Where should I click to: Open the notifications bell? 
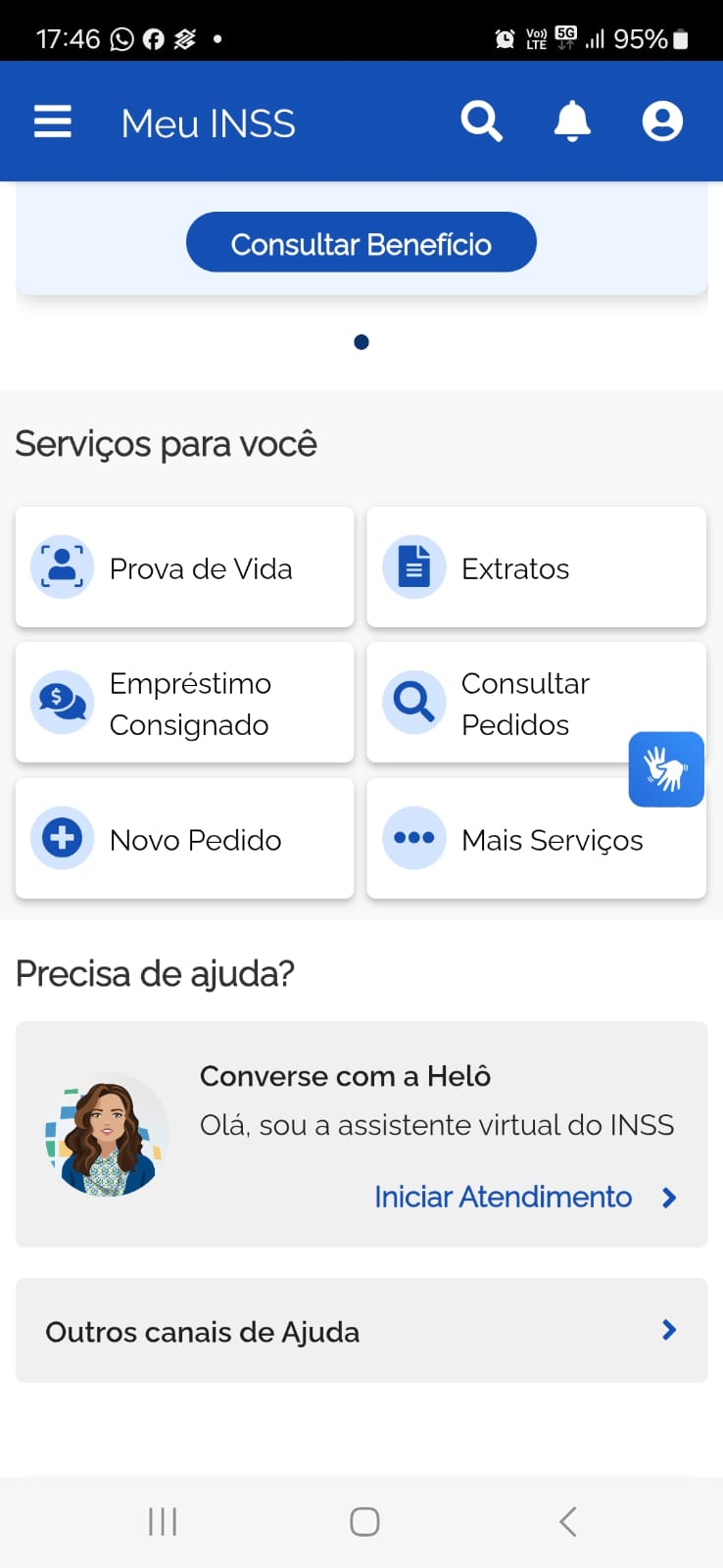pyautogui.click(x=572, y=122)
